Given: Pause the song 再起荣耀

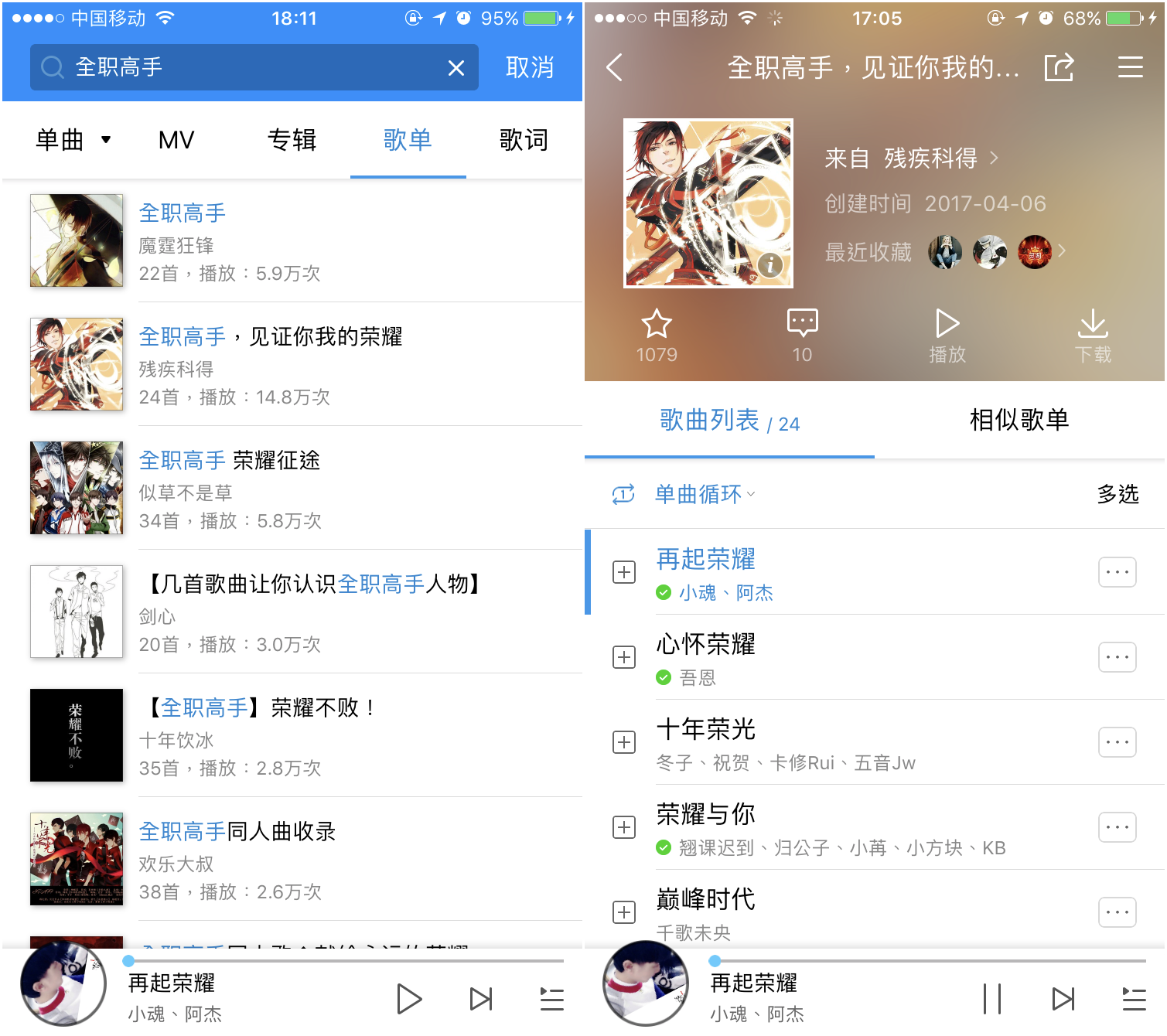Looking at the screenshot, I should 991,999.
